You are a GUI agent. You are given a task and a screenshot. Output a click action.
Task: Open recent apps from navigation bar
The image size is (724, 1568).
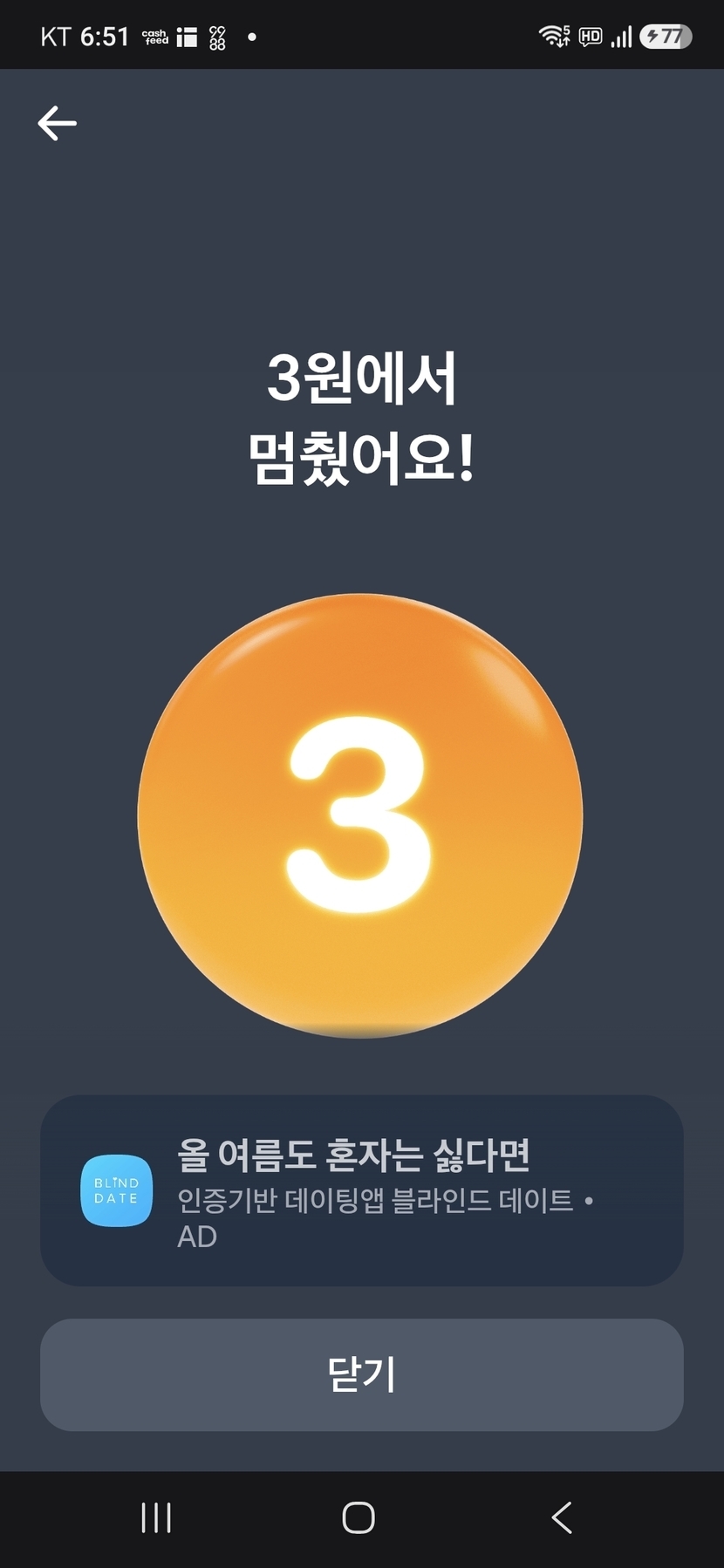[x=156, y=1517]
